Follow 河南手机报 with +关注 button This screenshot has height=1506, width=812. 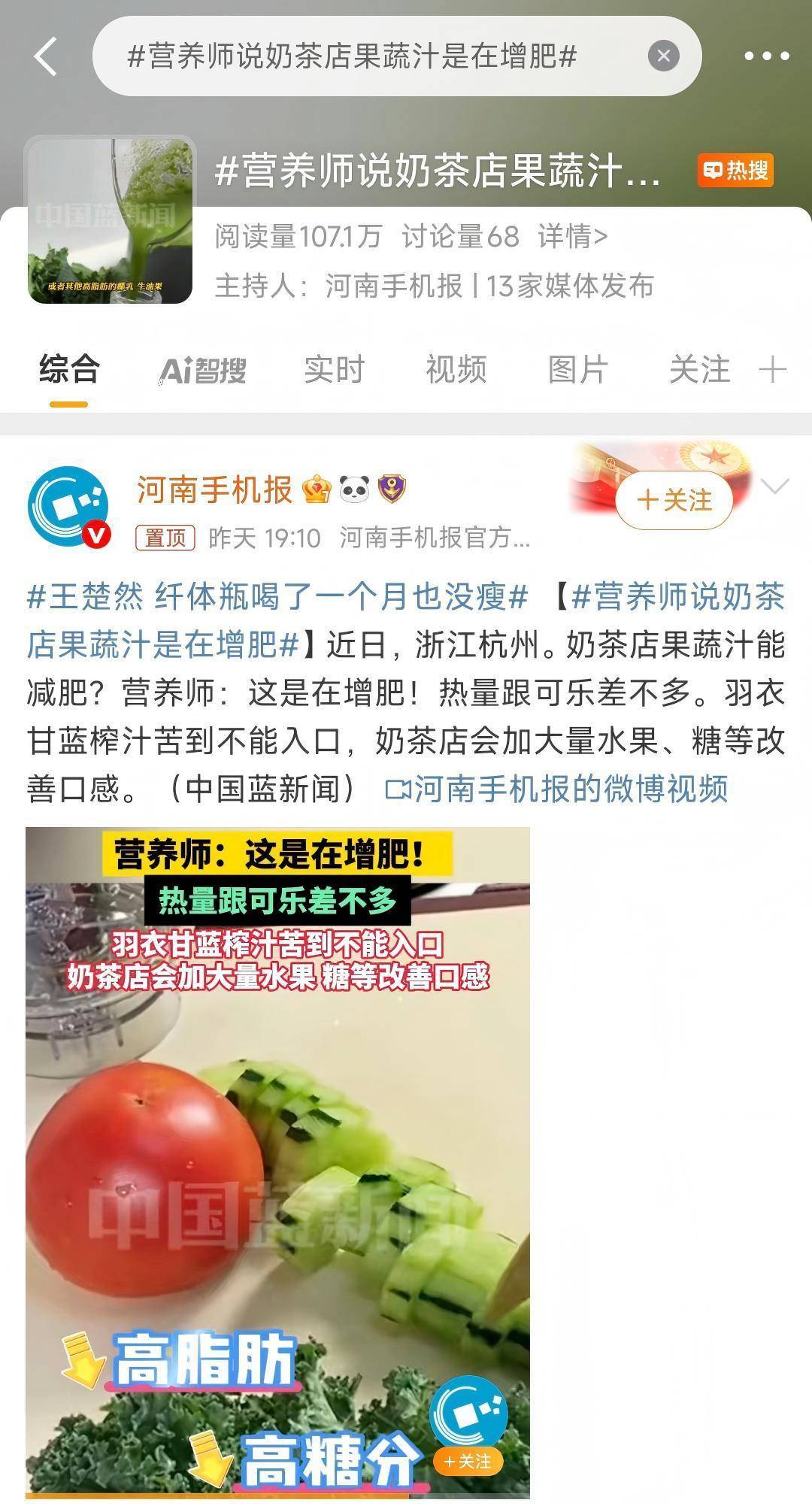pos(674,500)
